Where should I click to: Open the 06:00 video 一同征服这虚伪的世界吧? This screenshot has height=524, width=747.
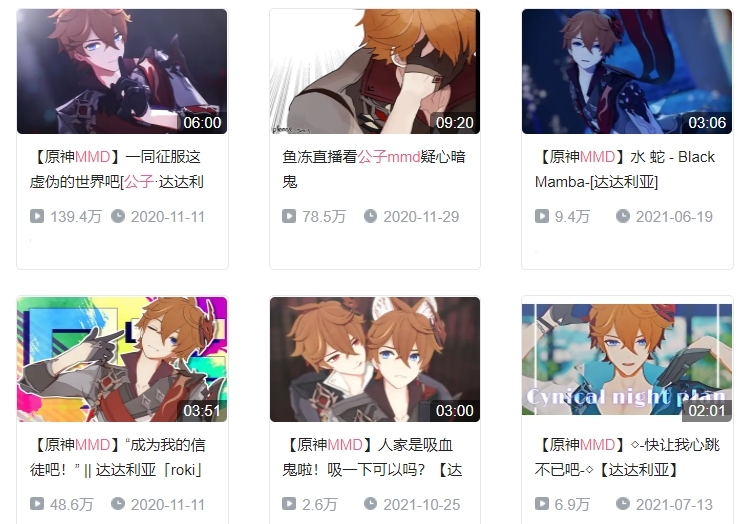coord(121,72)
